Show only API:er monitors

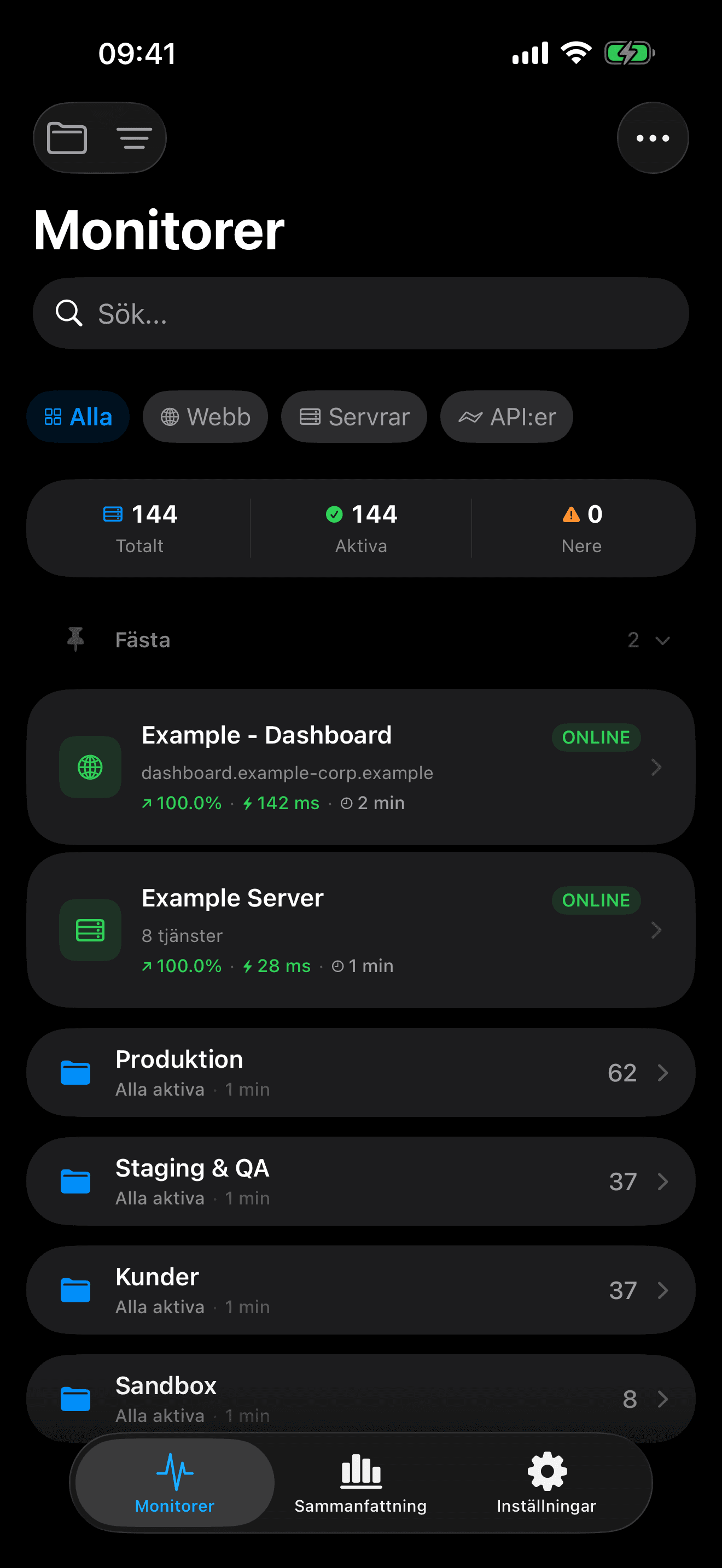(x=506, y=417)
